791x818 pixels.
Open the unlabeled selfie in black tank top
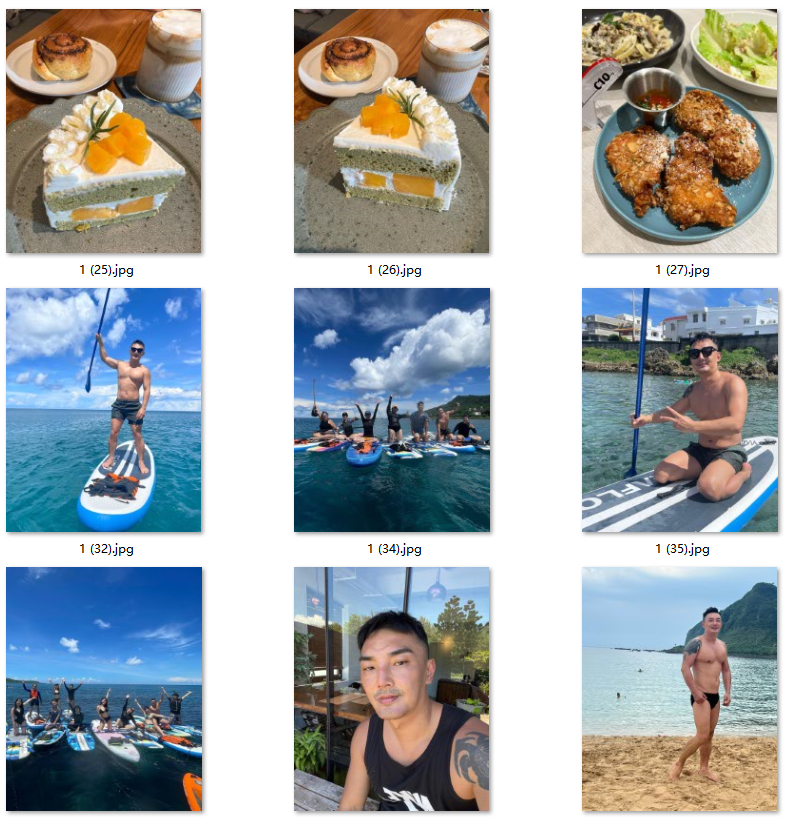(x=391, y=689)
